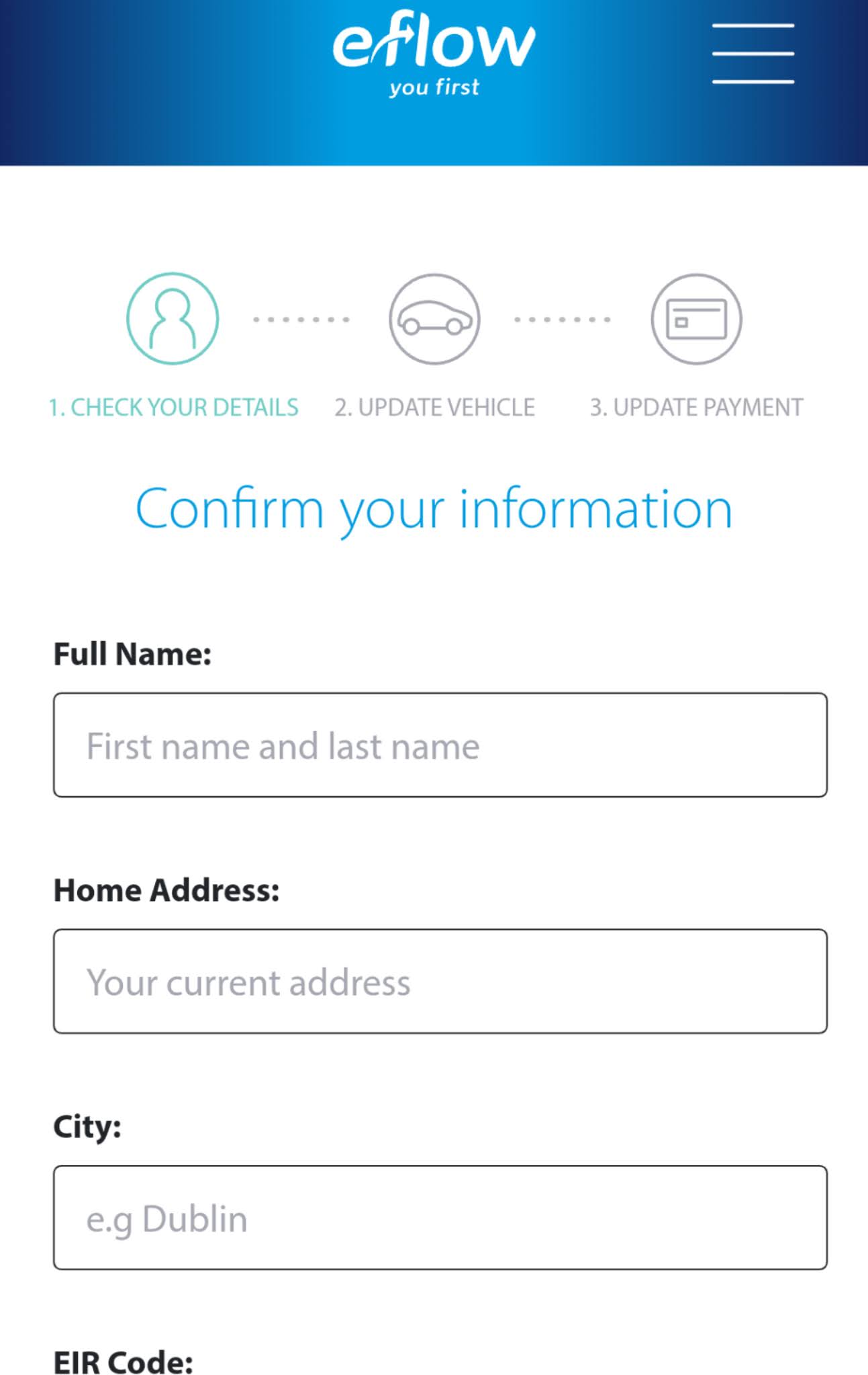
Task: Open the hamburger navigation menu
Action: point(753,52)
